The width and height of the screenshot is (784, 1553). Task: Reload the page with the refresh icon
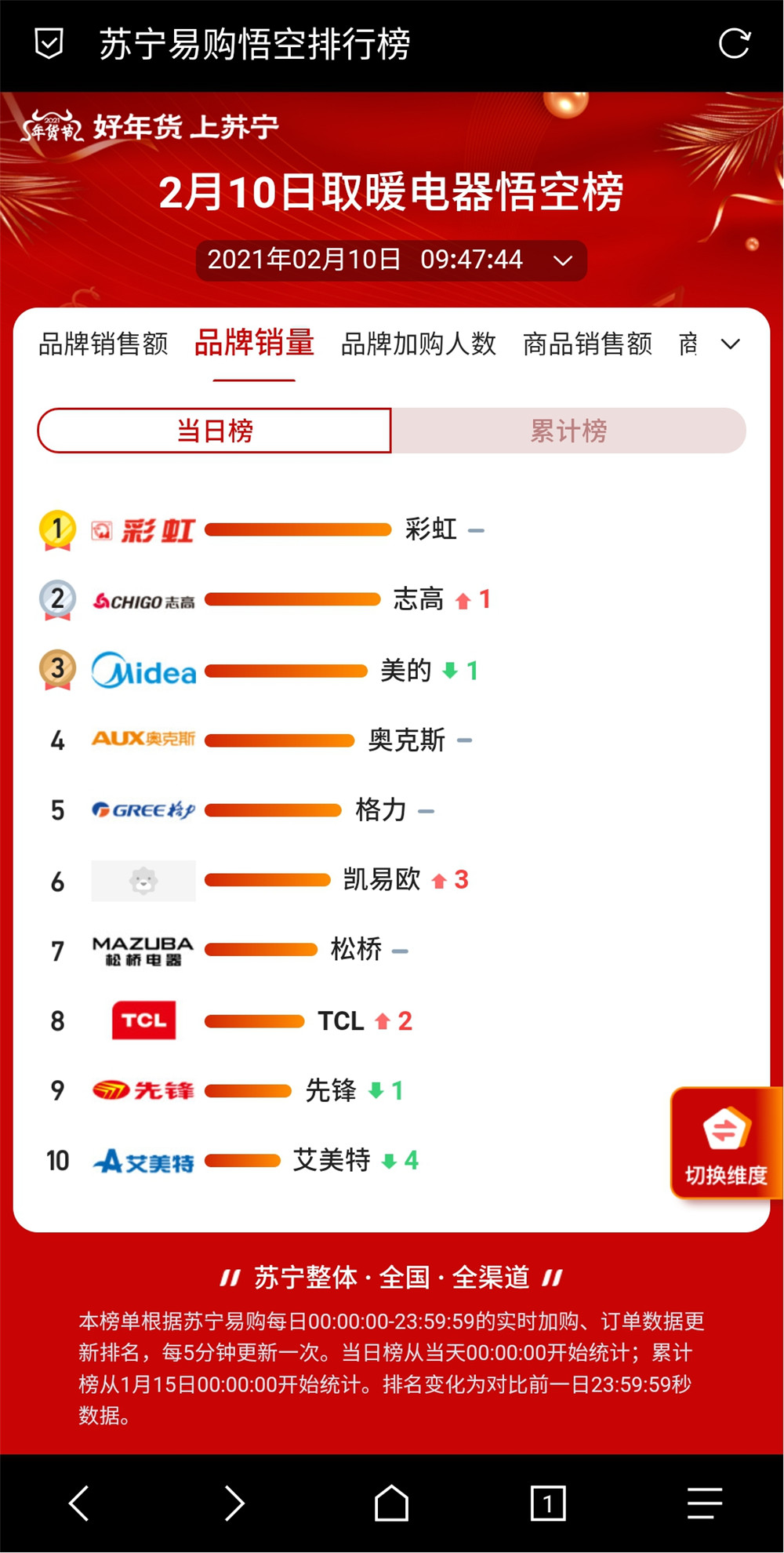click(735, 44)
